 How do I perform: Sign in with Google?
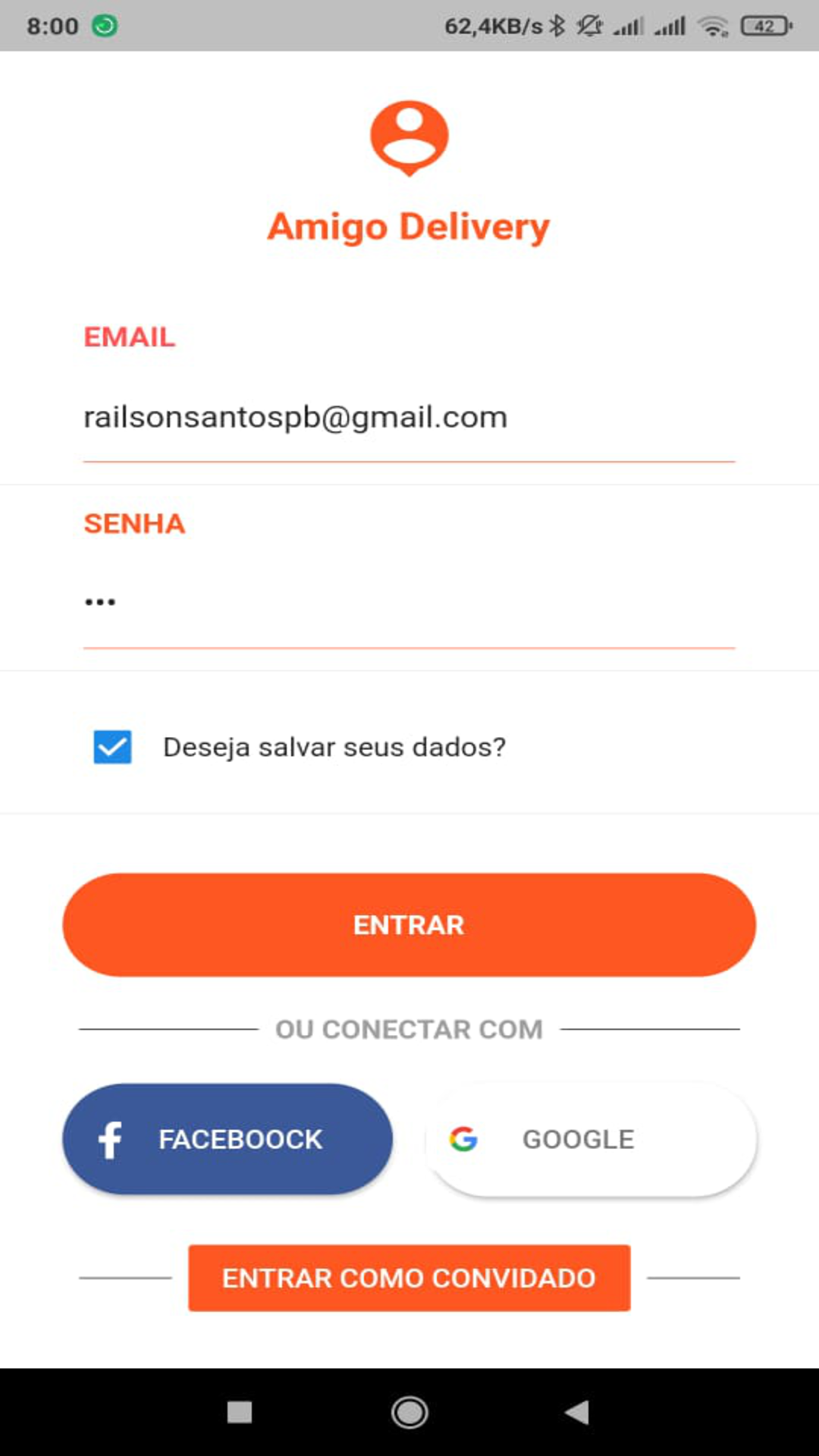(591, 1139)
